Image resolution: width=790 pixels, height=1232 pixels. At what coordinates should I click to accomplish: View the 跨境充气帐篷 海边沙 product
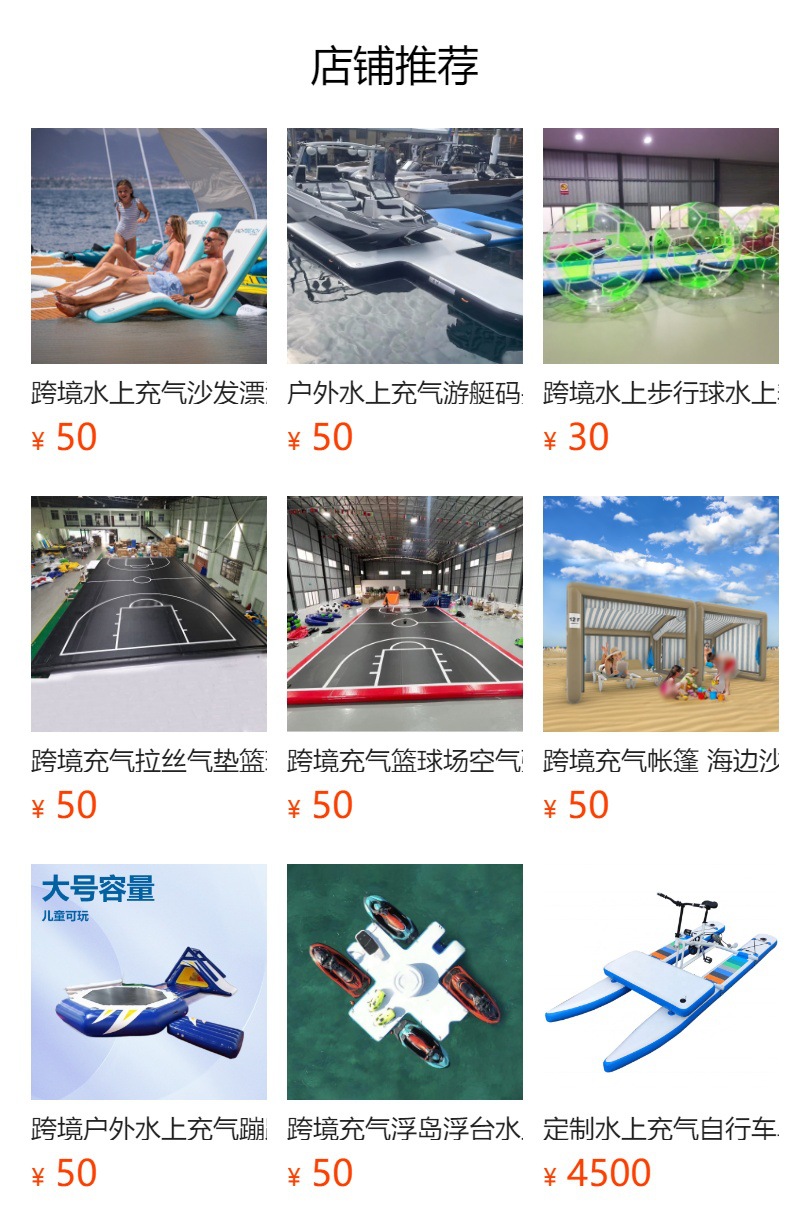(661, 614)
